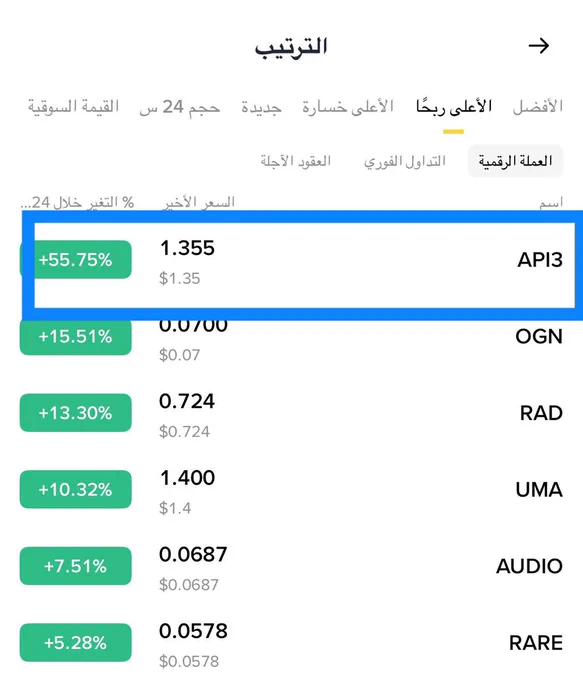The image size is (583, 680).
Task: Select the الأعلى ربحًا tab
Action: click(x=454, y=107)
